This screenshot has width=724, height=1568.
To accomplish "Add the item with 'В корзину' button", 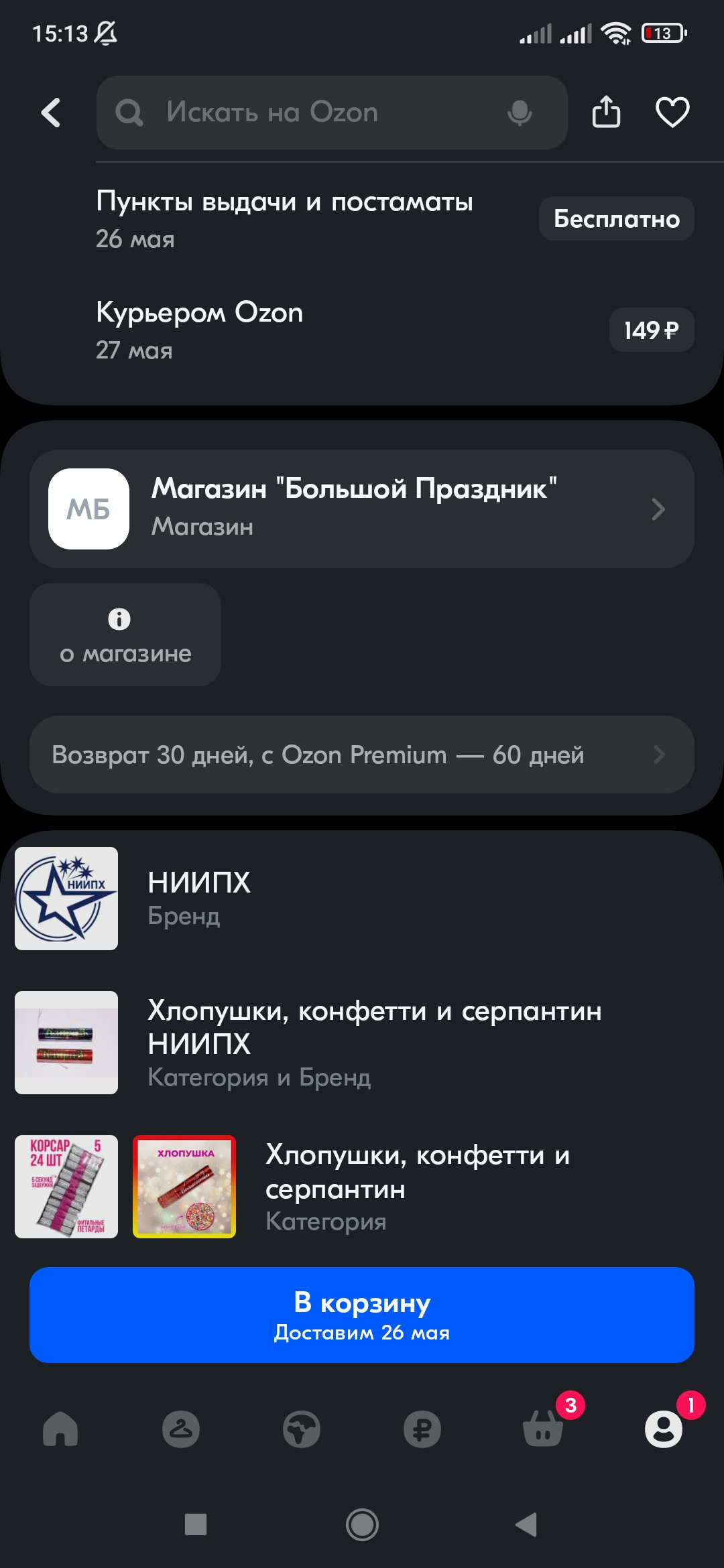I will coord(362,1315).
